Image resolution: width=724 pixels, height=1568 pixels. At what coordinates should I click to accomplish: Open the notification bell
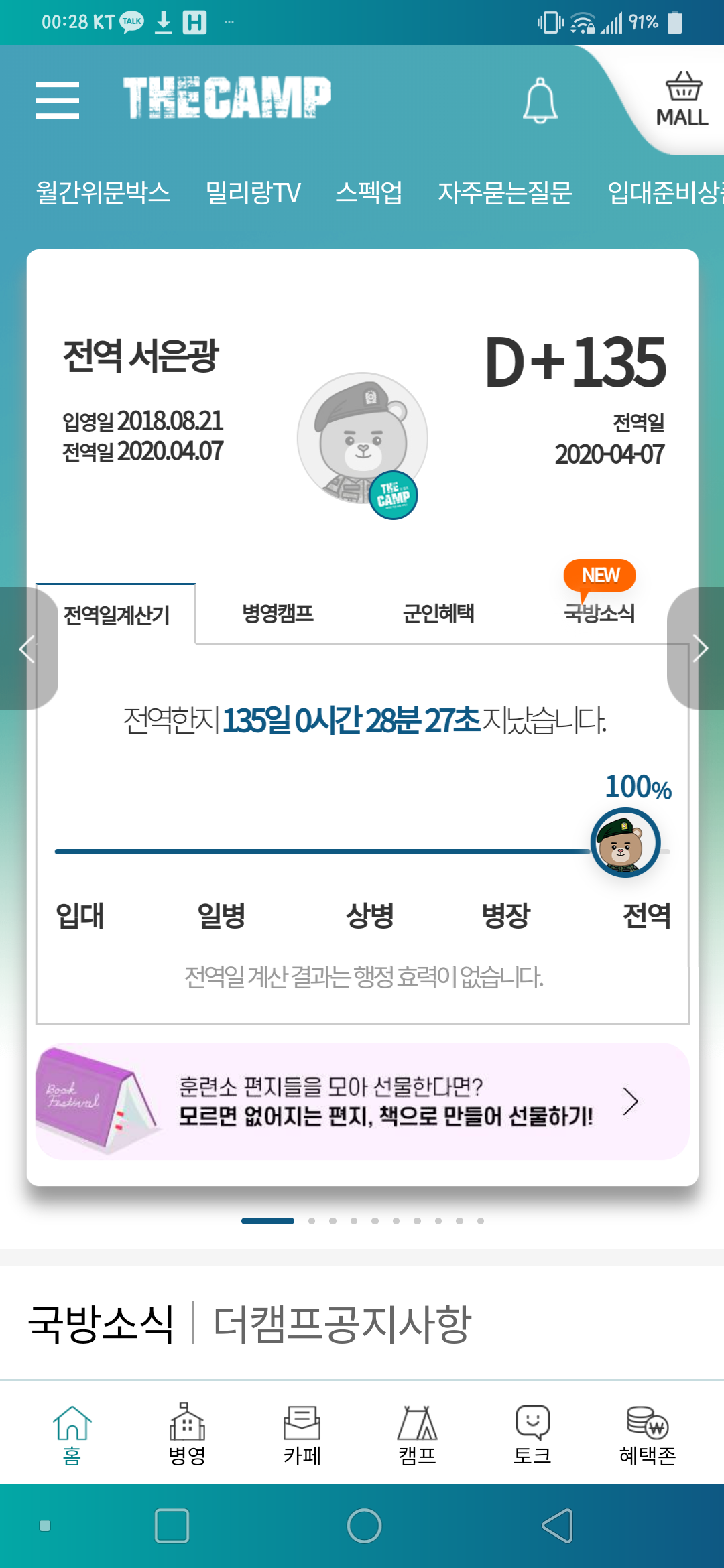540,101
